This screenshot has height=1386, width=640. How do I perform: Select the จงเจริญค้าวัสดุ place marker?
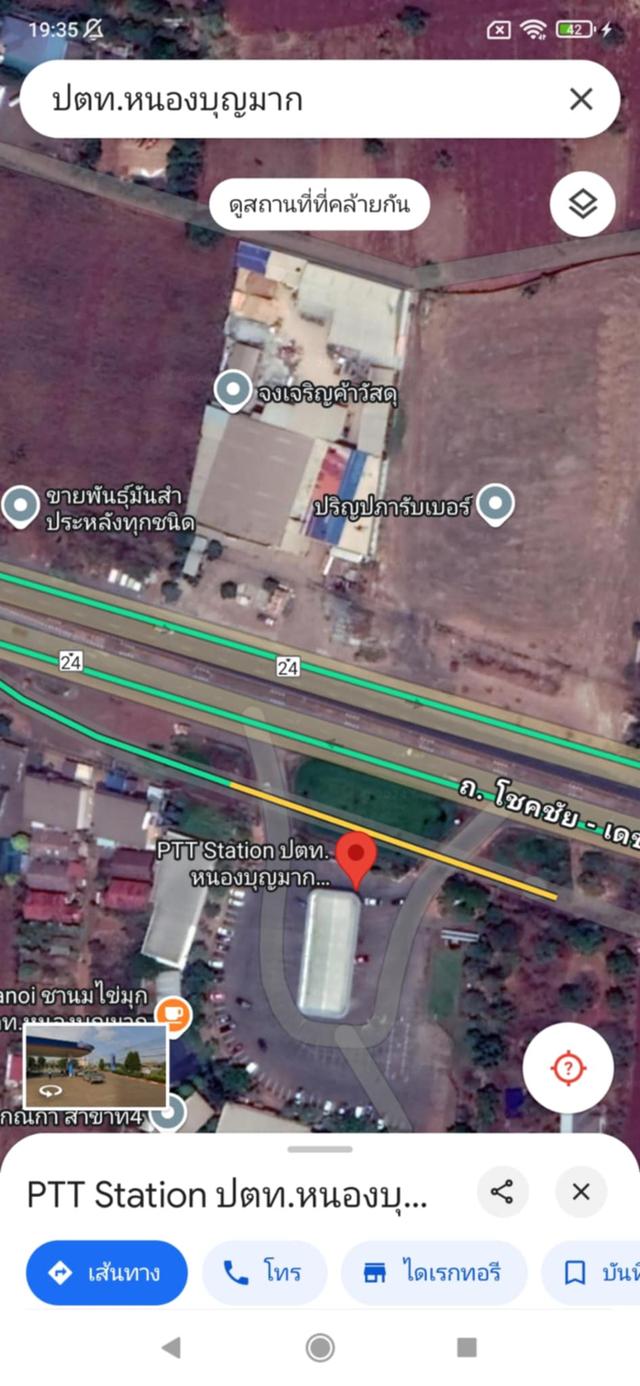click(233, 391)
